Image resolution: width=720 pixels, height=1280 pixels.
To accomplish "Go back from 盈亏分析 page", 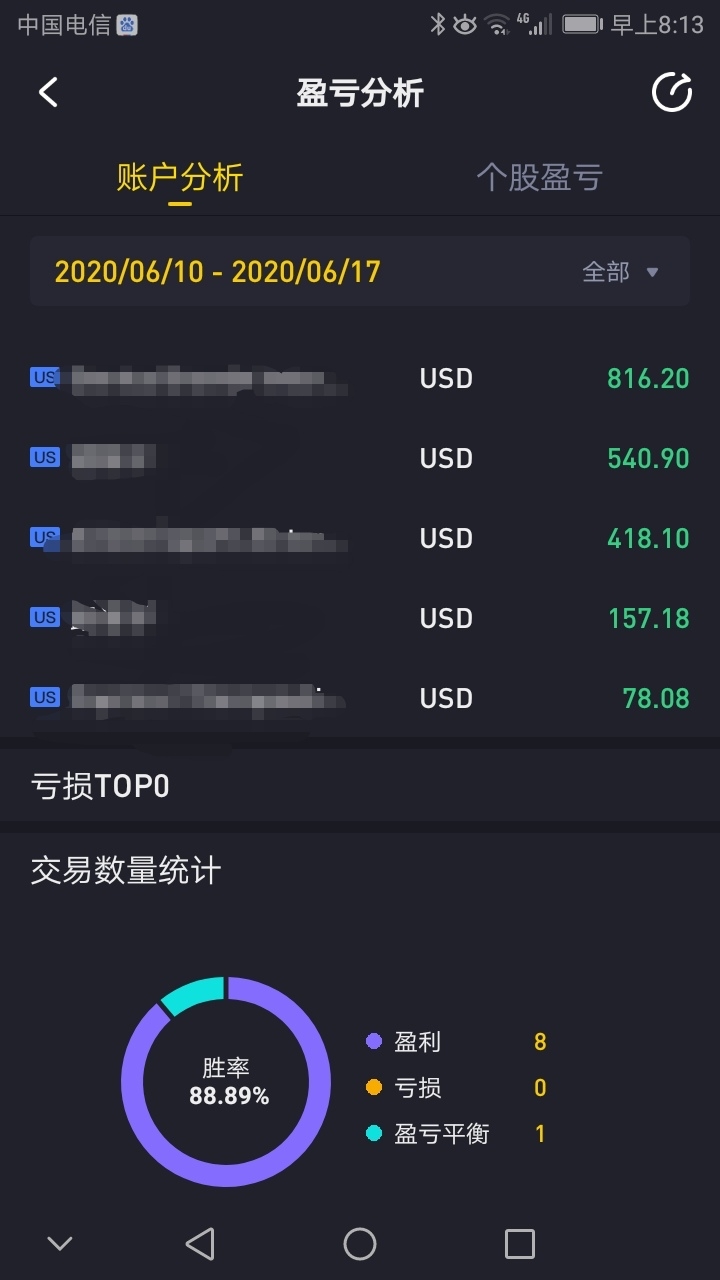I will [x=48, y=93].
